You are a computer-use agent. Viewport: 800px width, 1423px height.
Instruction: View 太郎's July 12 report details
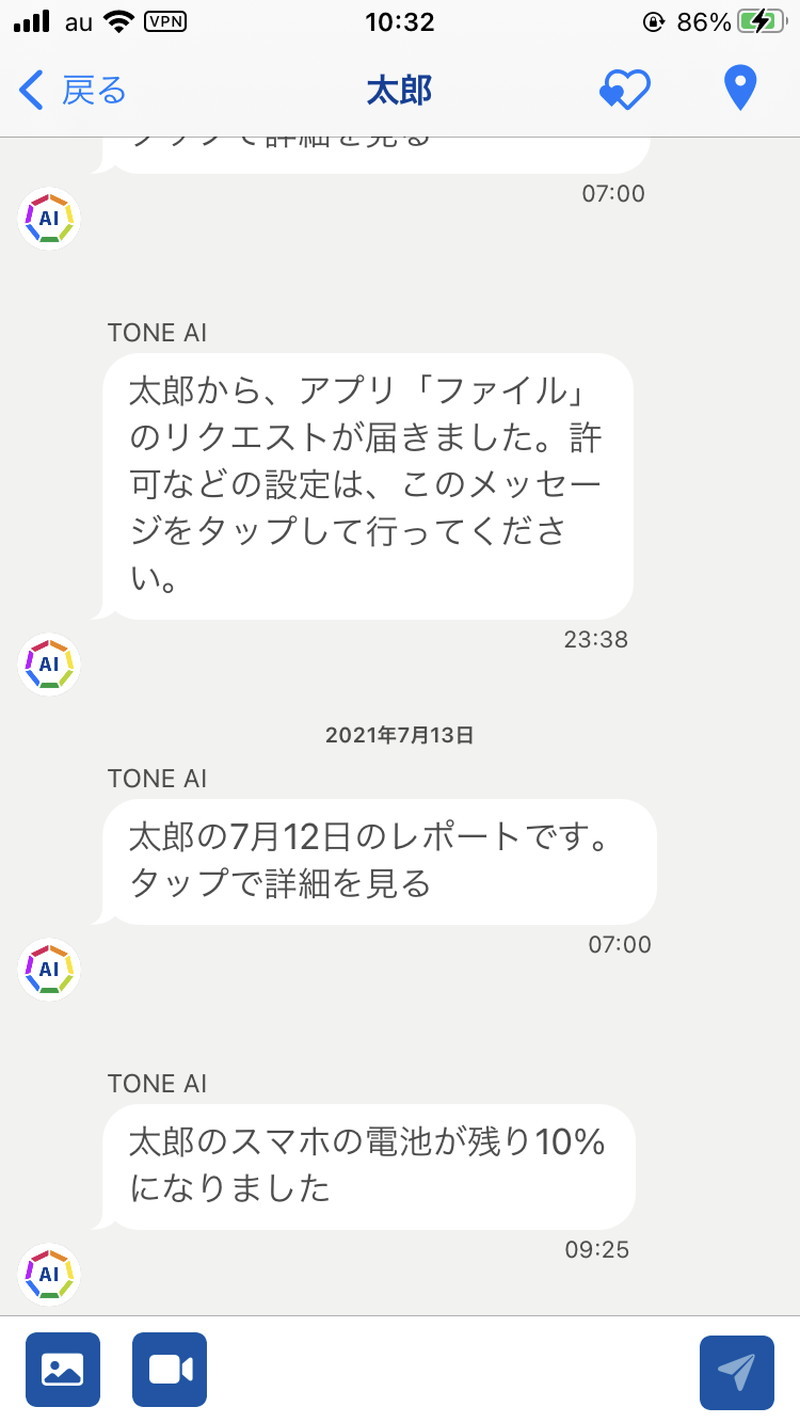(x=379, y=861)
